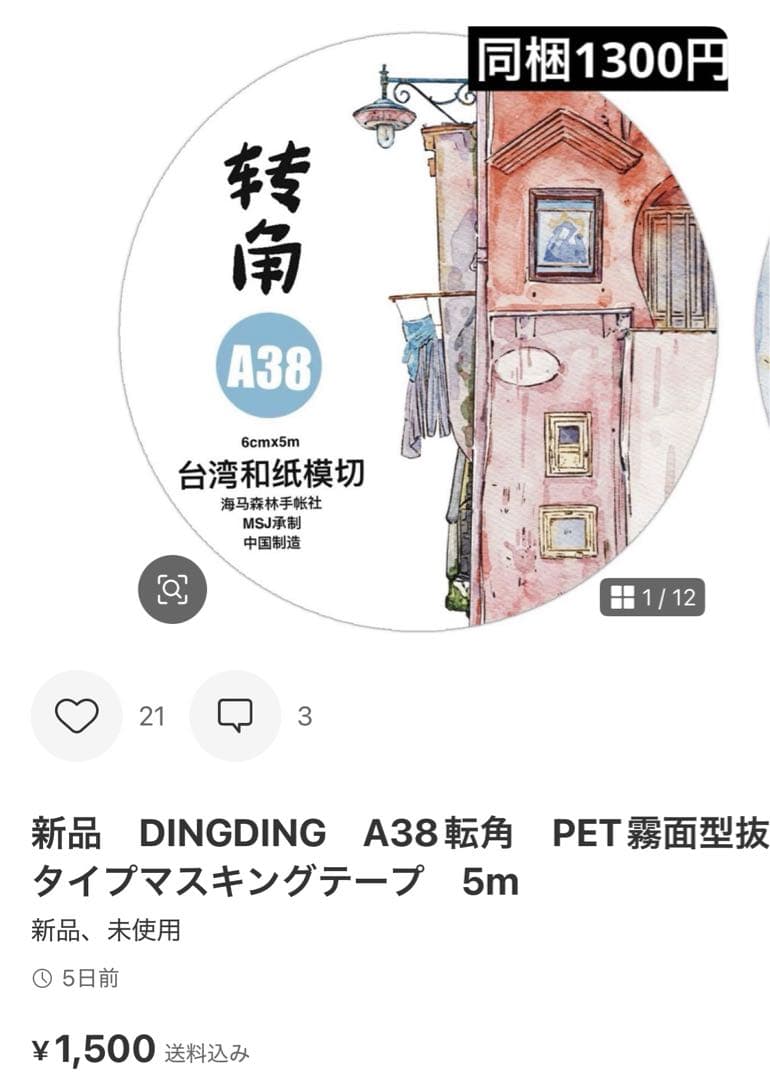Open comments by clicking the count "3"
The image size is (770, 1080).
point(305,714)
